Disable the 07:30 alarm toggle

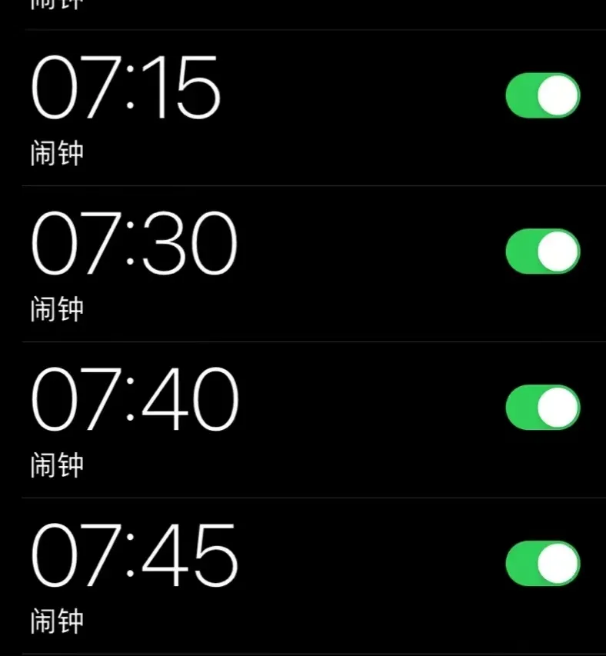542,251
